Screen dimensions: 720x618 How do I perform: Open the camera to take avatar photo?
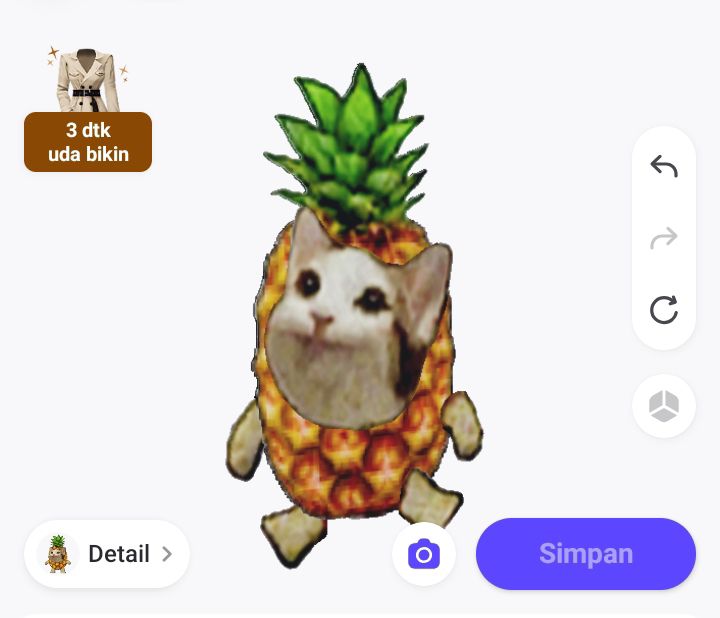coord(424,554)
